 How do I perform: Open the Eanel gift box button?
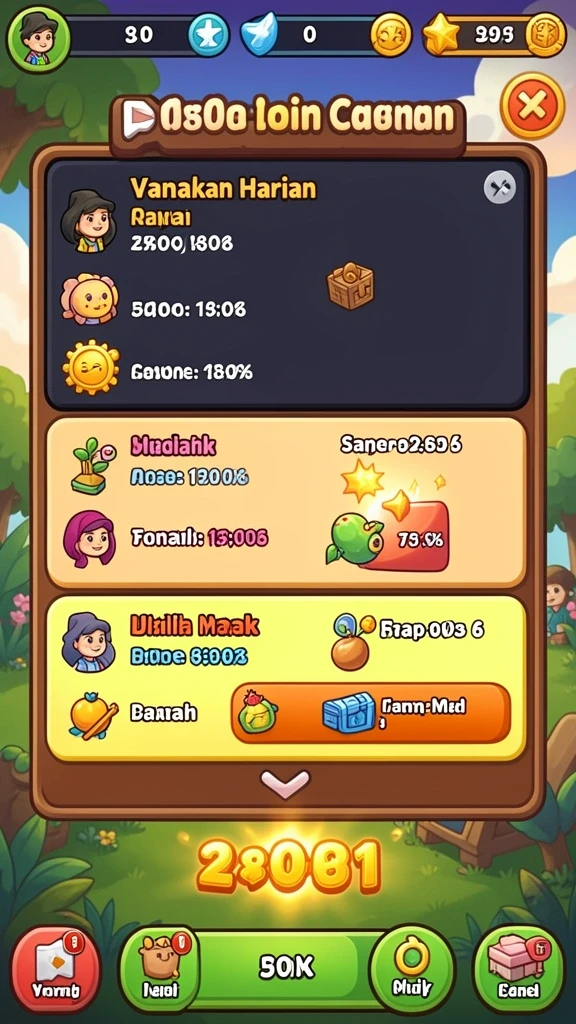pos(518,968)
